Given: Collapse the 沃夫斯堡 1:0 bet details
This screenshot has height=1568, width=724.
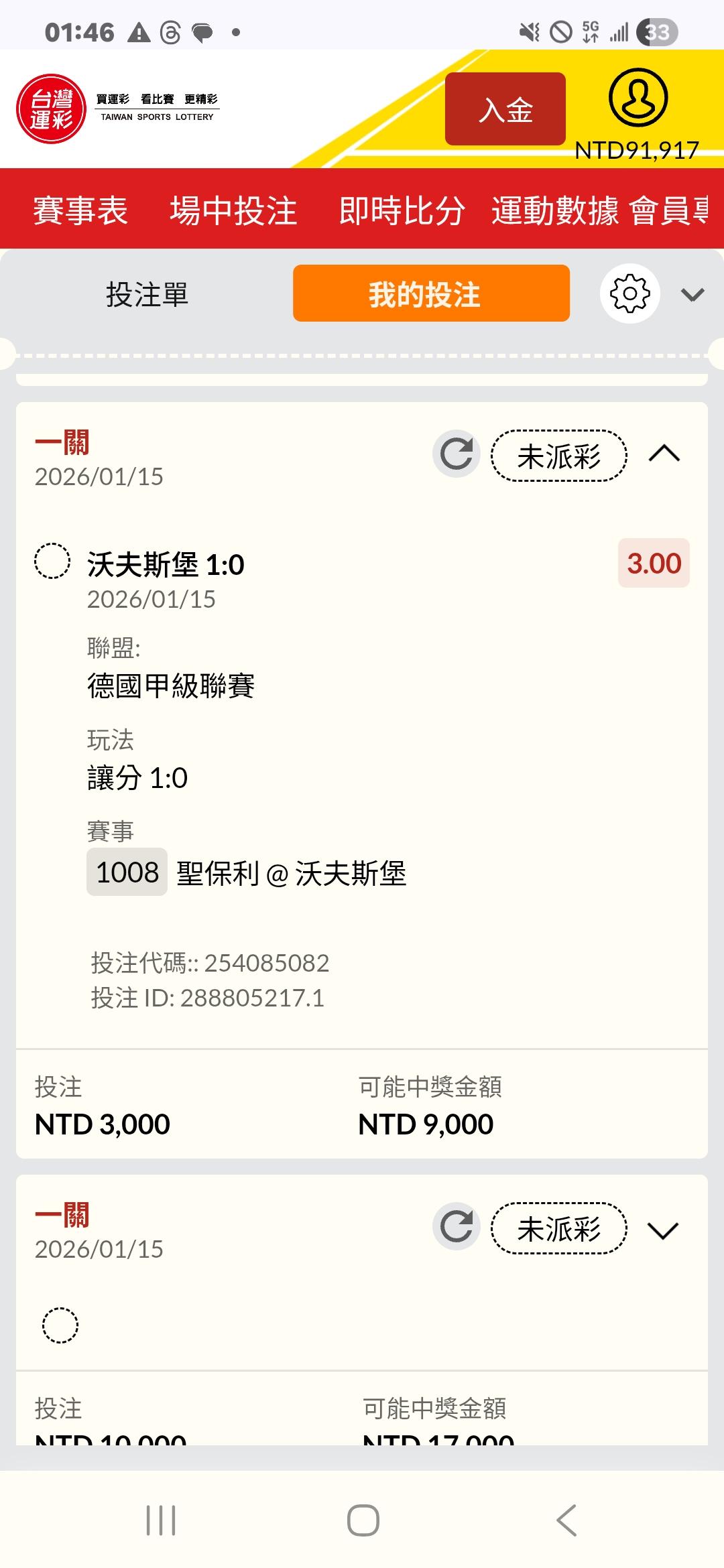Looking at the screenshot, I should click(664, 455).
